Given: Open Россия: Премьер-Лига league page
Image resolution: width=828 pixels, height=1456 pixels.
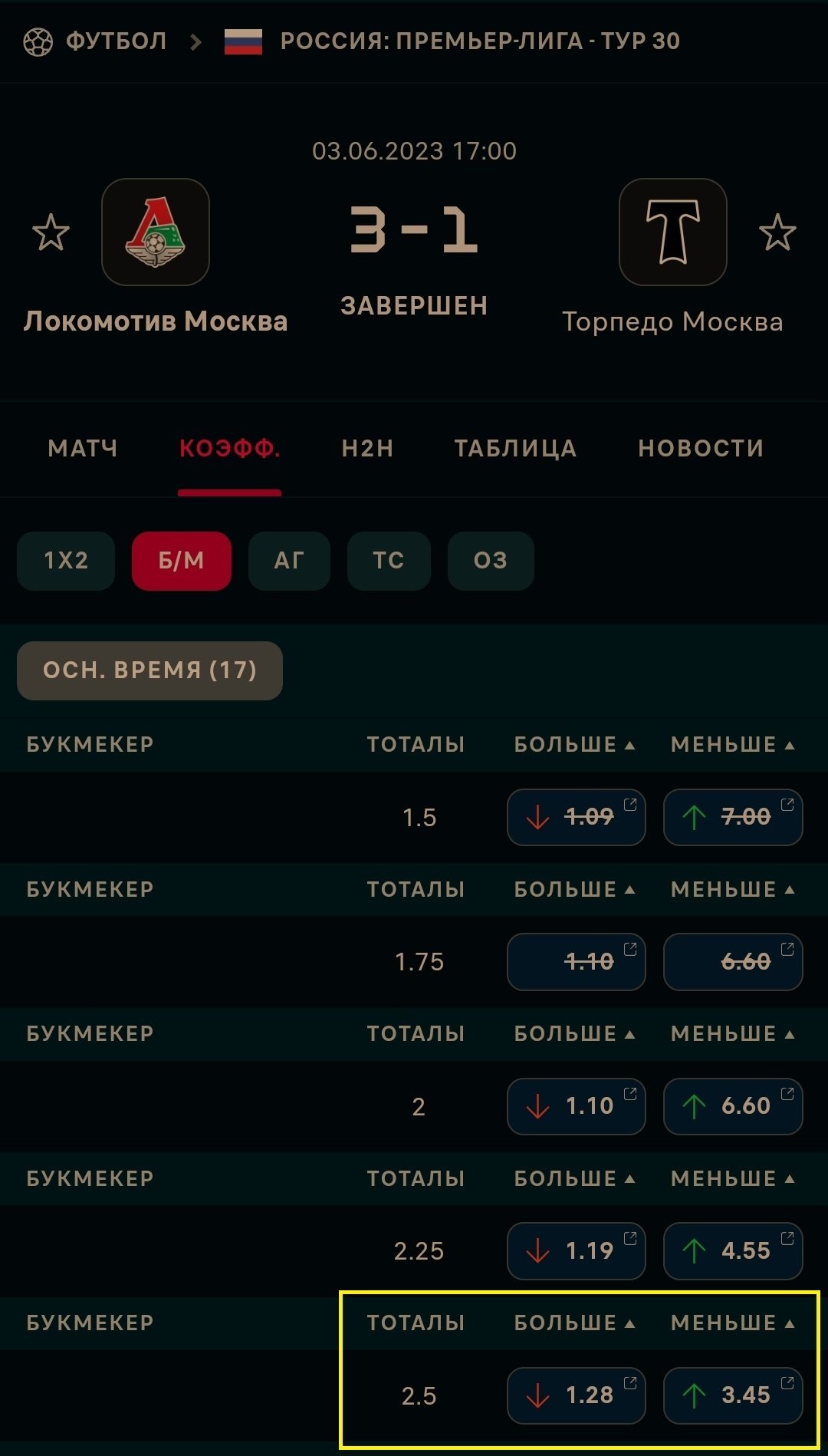Looking at the screenshot, I should pyautogui.click(x=479, y=41).
